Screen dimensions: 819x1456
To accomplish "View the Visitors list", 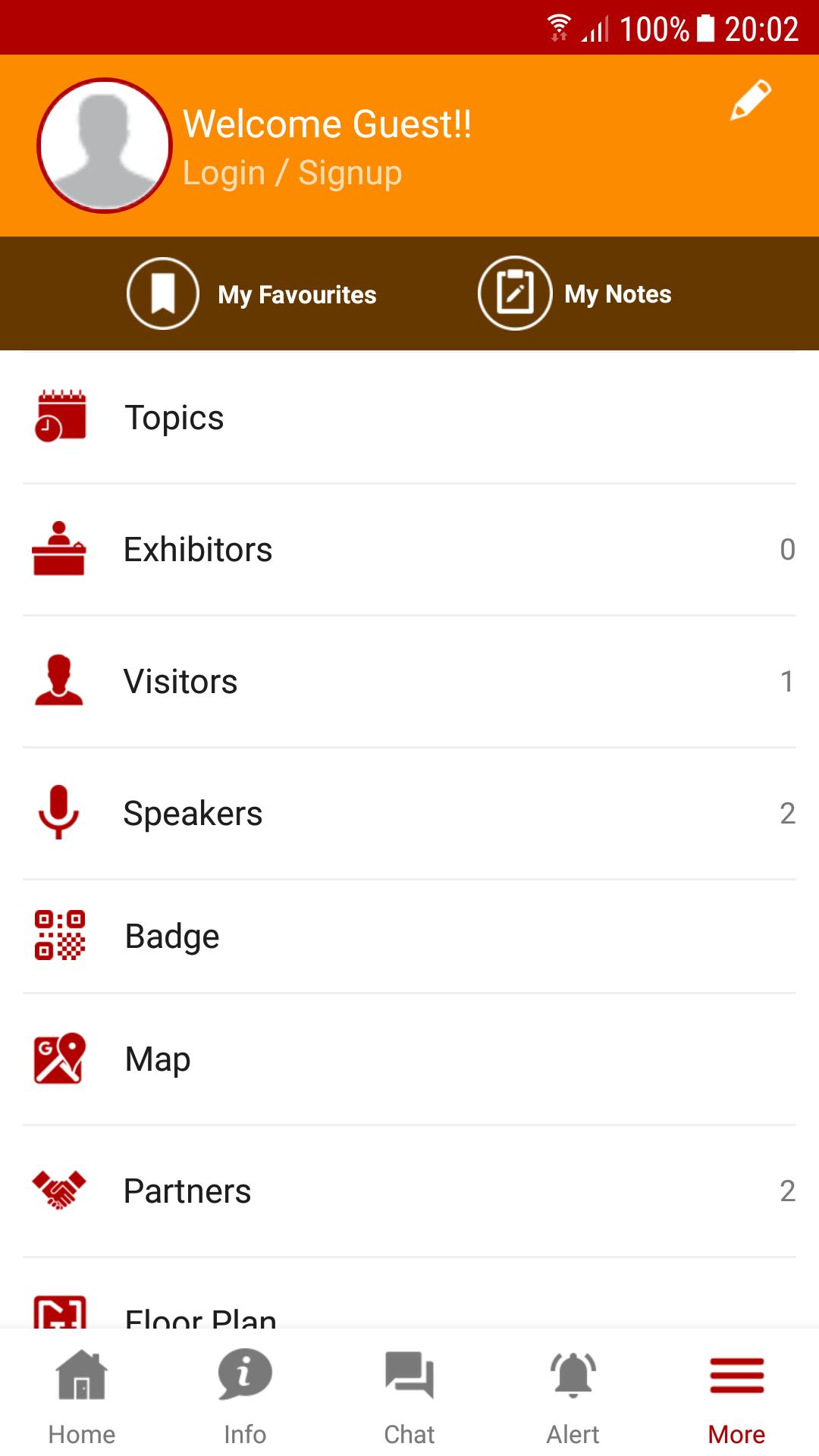I will (409, 682).
